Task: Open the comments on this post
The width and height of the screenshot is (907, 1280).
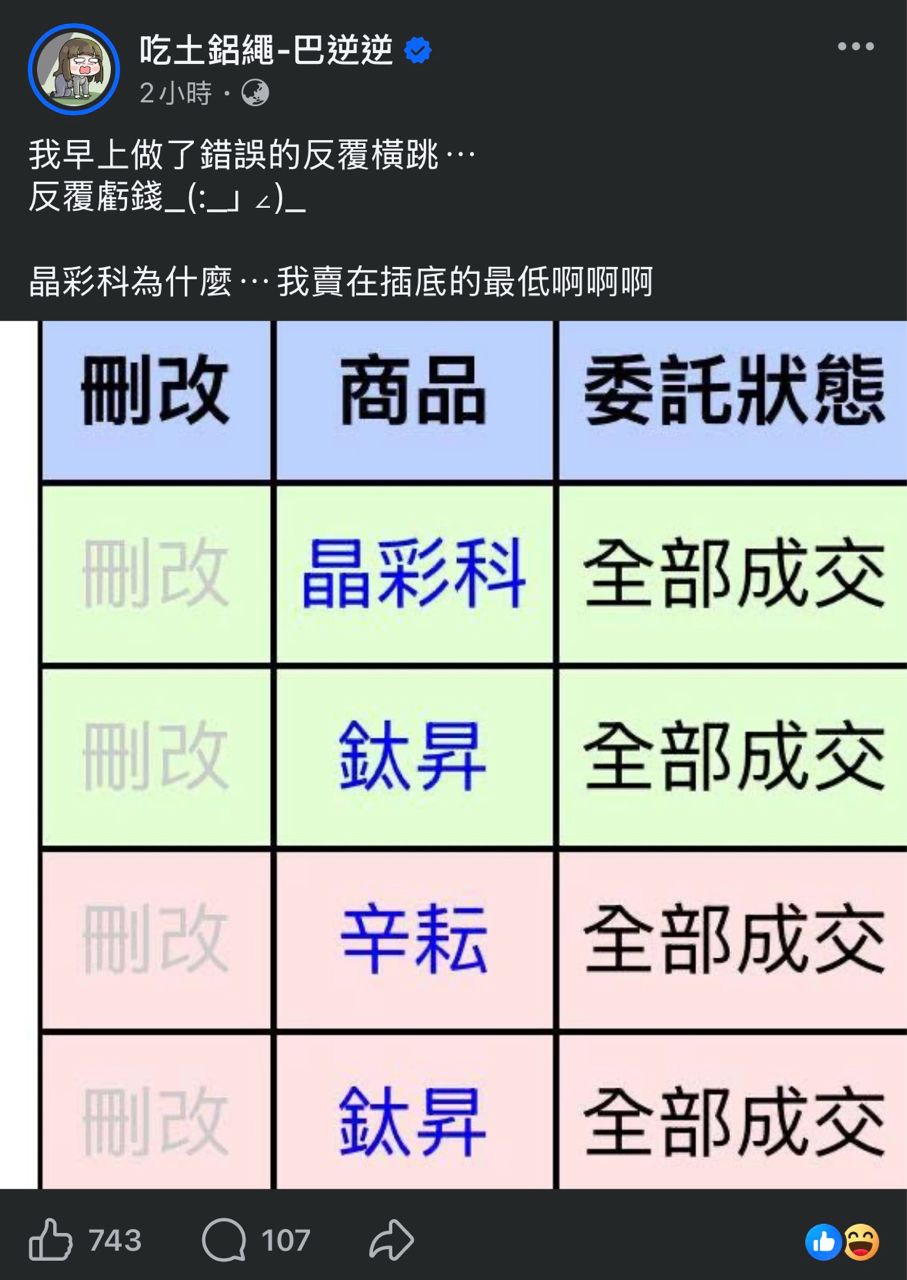Action: pyautogui.click(x=224, y=1241)
